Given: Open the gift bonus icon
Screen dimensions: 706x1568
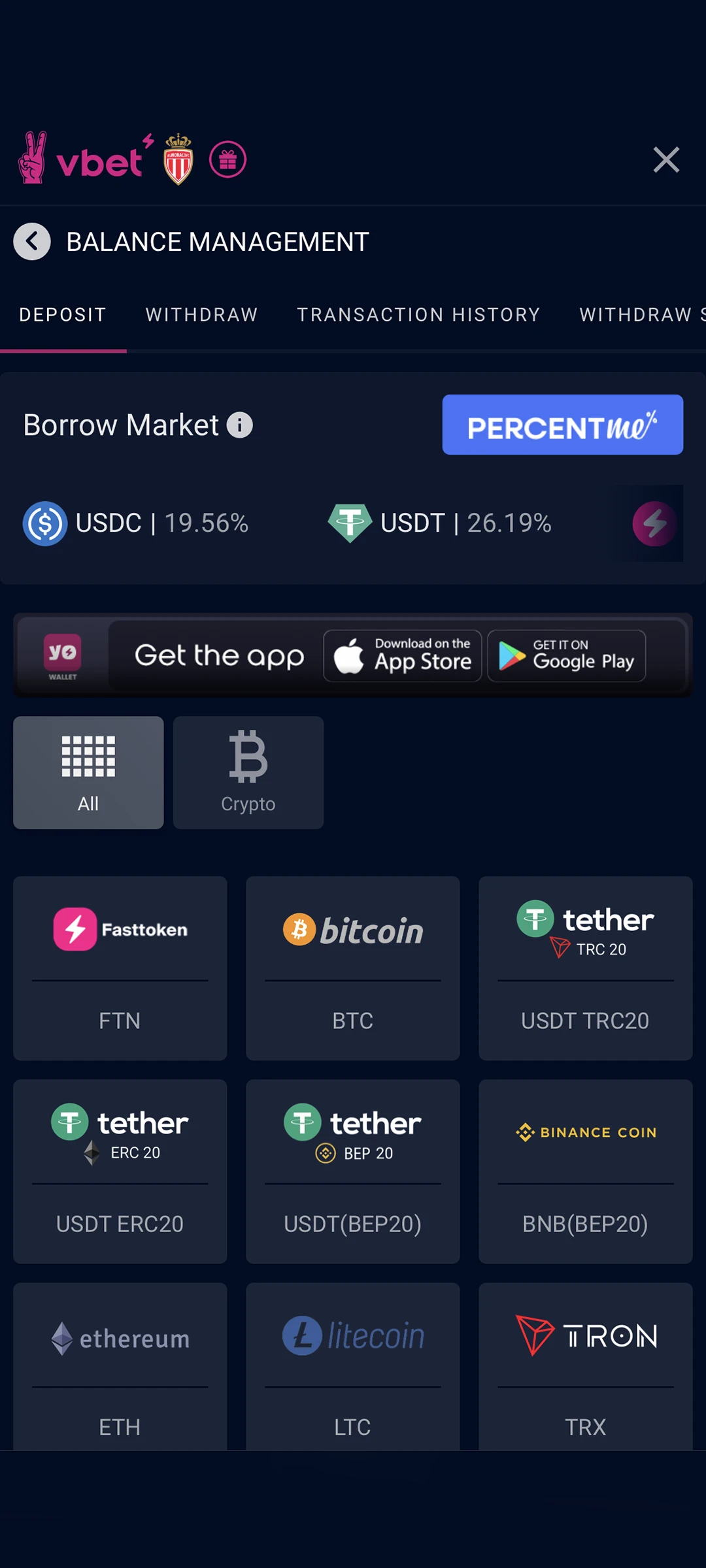Looking at the screenshot, I should click(227, 159).
